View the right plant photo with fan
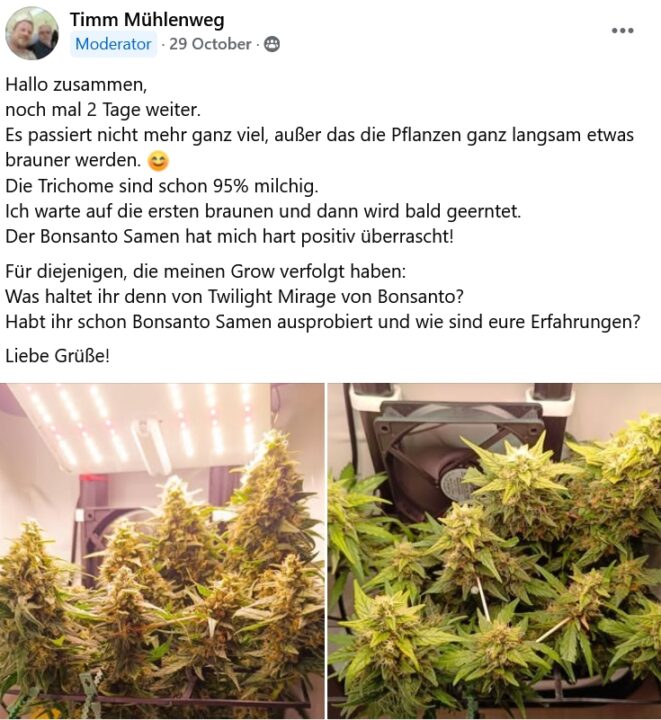 [x=494, y=550]
